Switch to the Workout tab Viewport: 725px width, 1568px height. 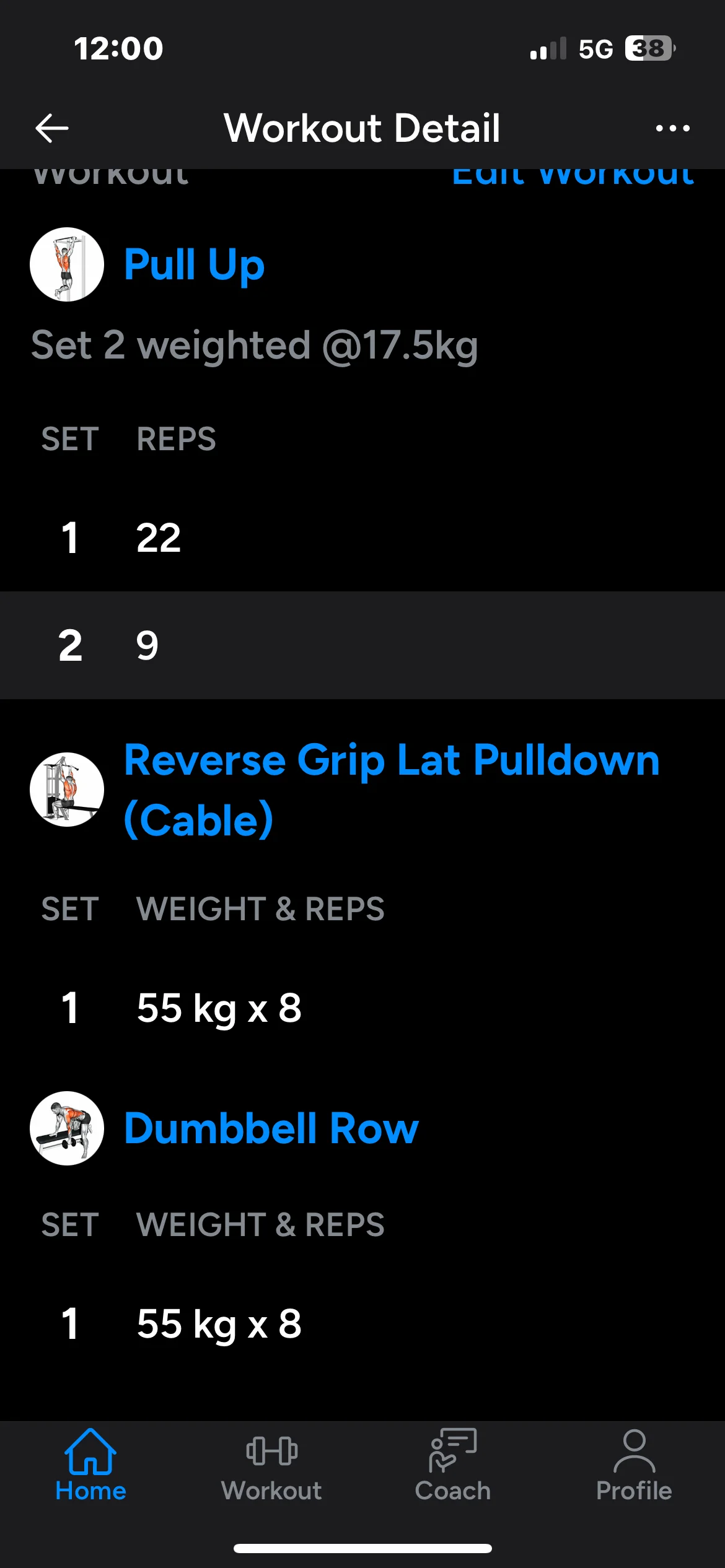coord(271,1466)
